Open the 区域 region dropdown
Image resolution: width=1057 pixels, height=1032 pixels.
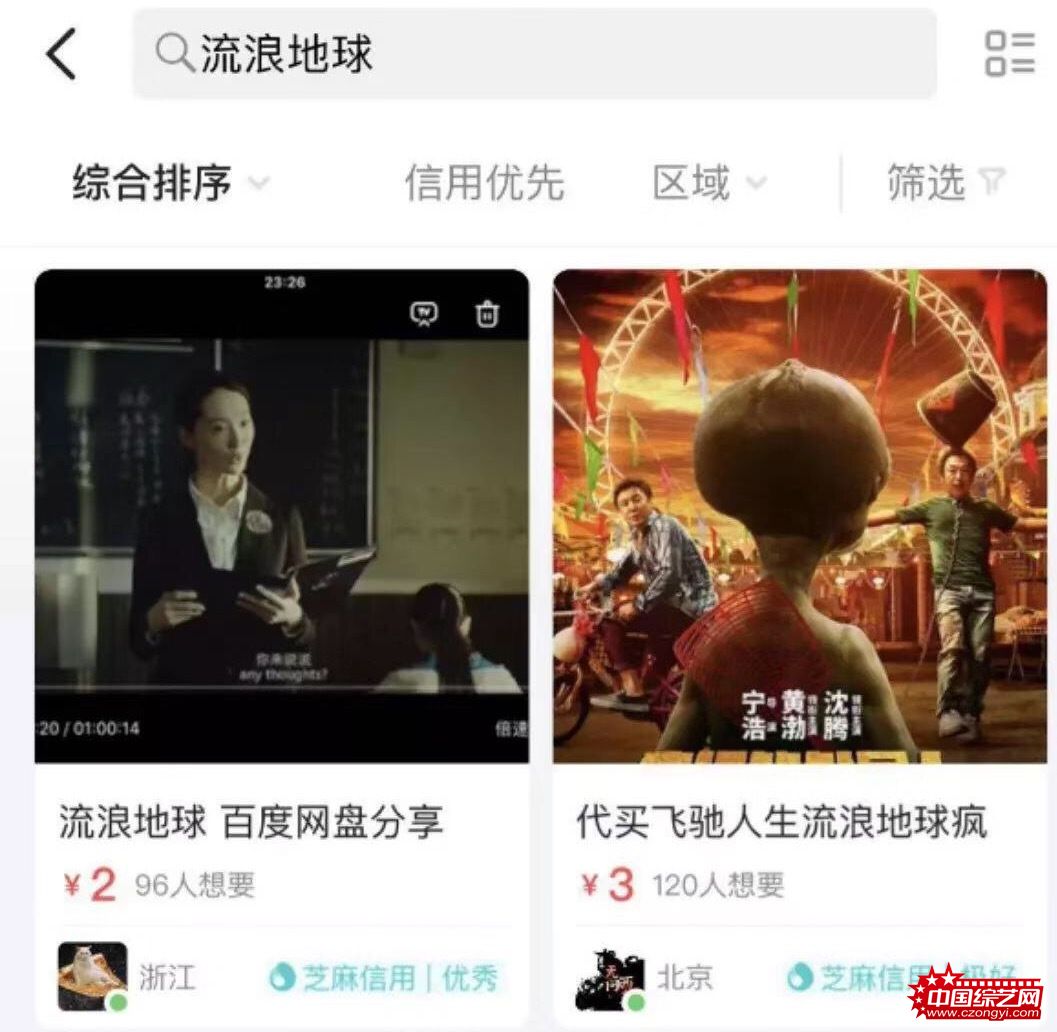[x=708, y=183]
